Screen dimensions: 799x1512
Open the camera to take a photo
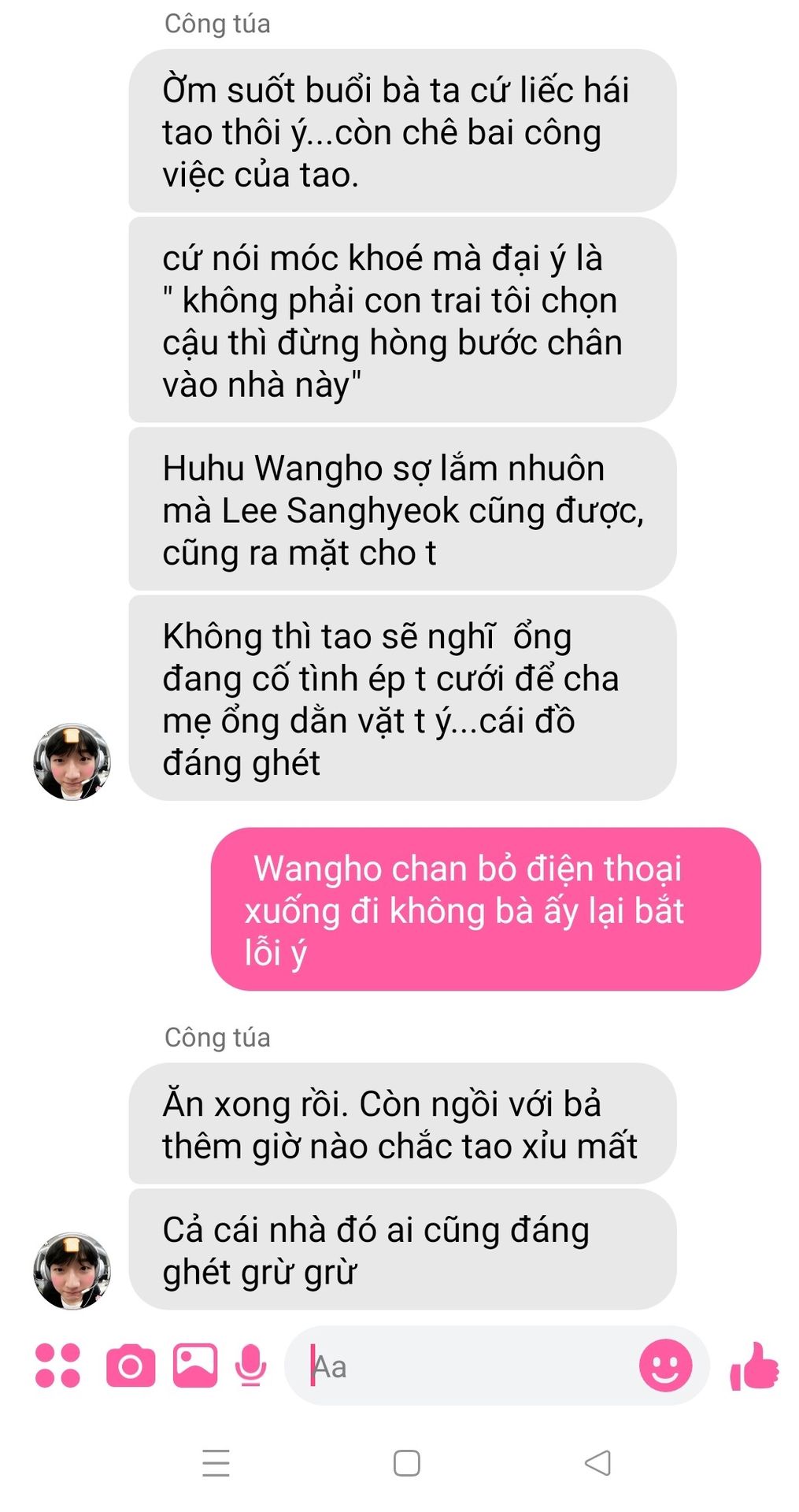[130, 1366]
